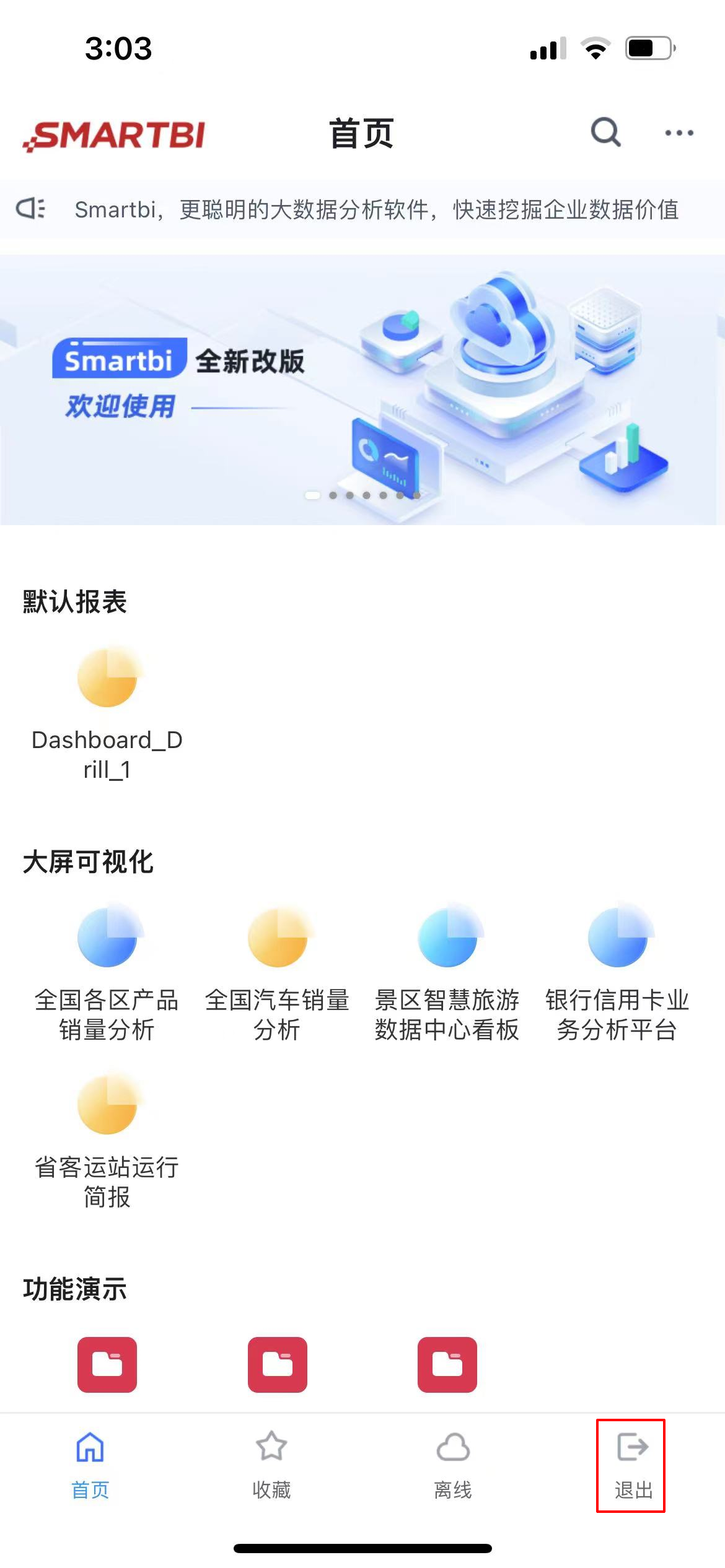
Task: Open the search icon in header
Action: [605, 132]
